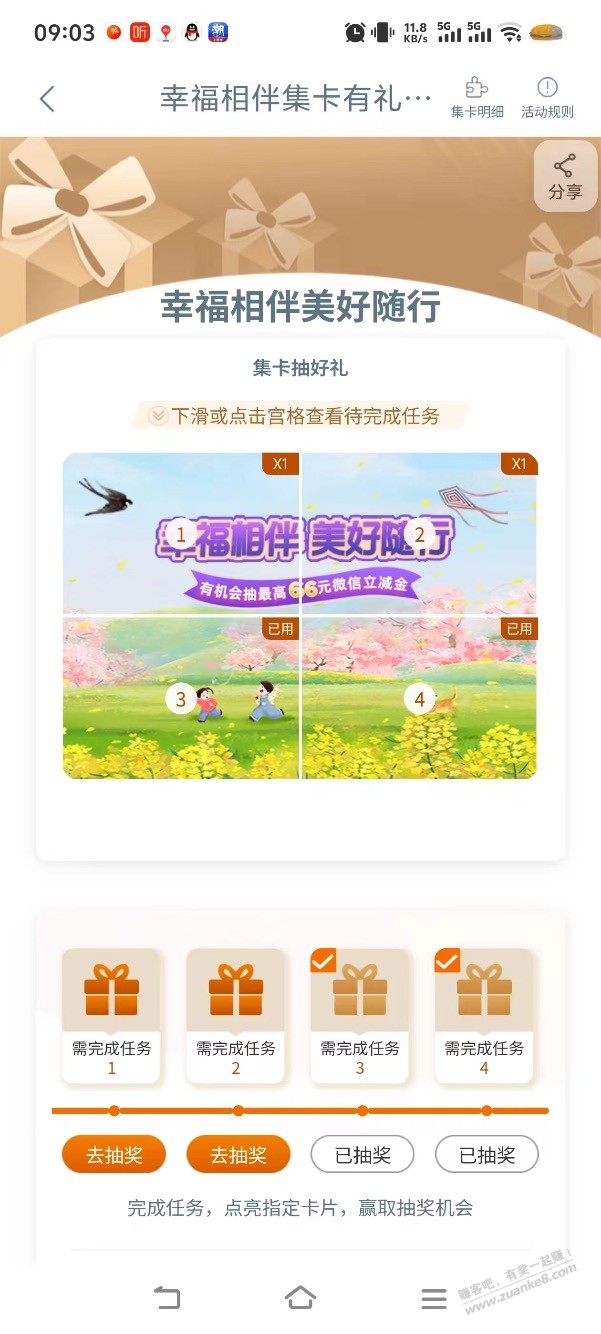
Task: Go to the system home screen
Action: [300, 1297]
